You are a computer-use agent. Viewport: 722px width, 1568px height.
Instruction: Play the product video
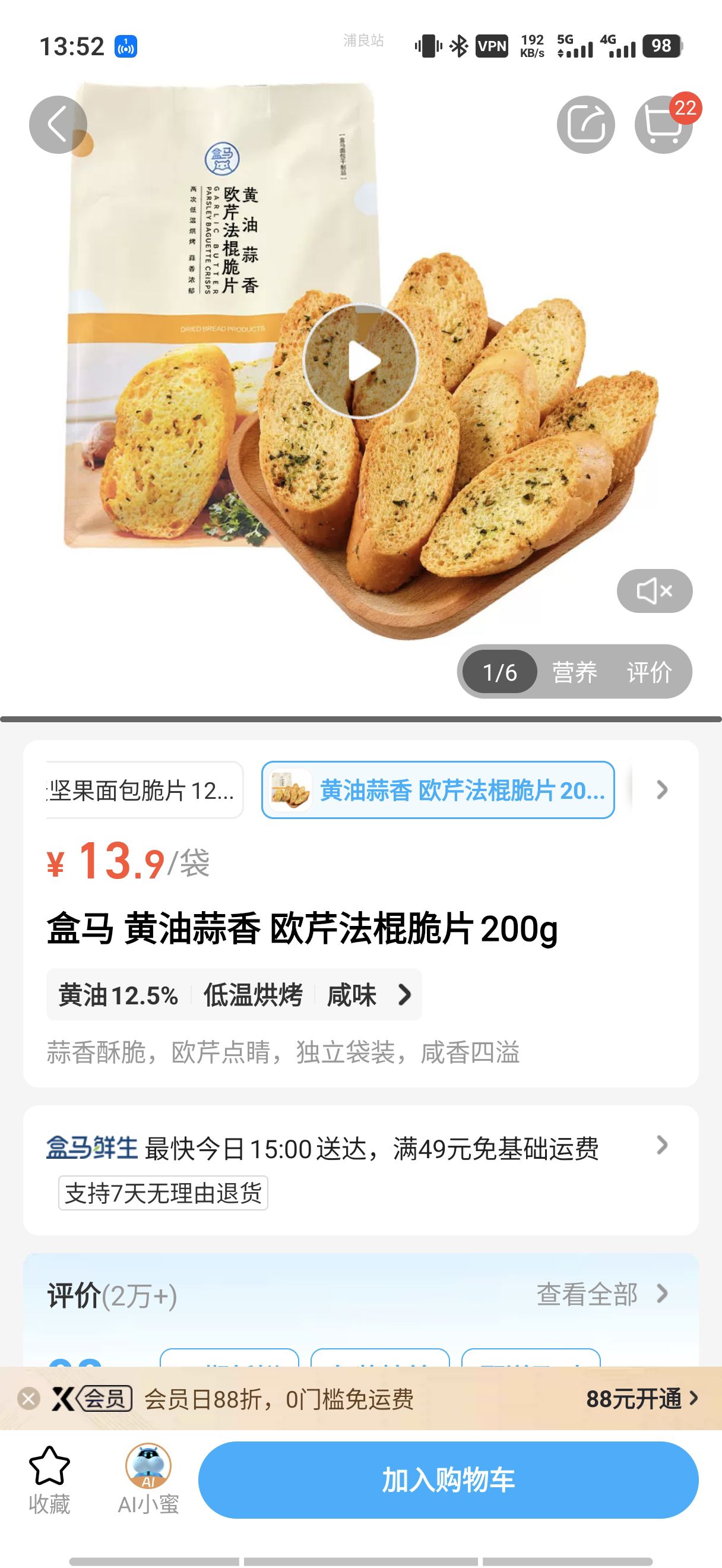click(360, 361)
